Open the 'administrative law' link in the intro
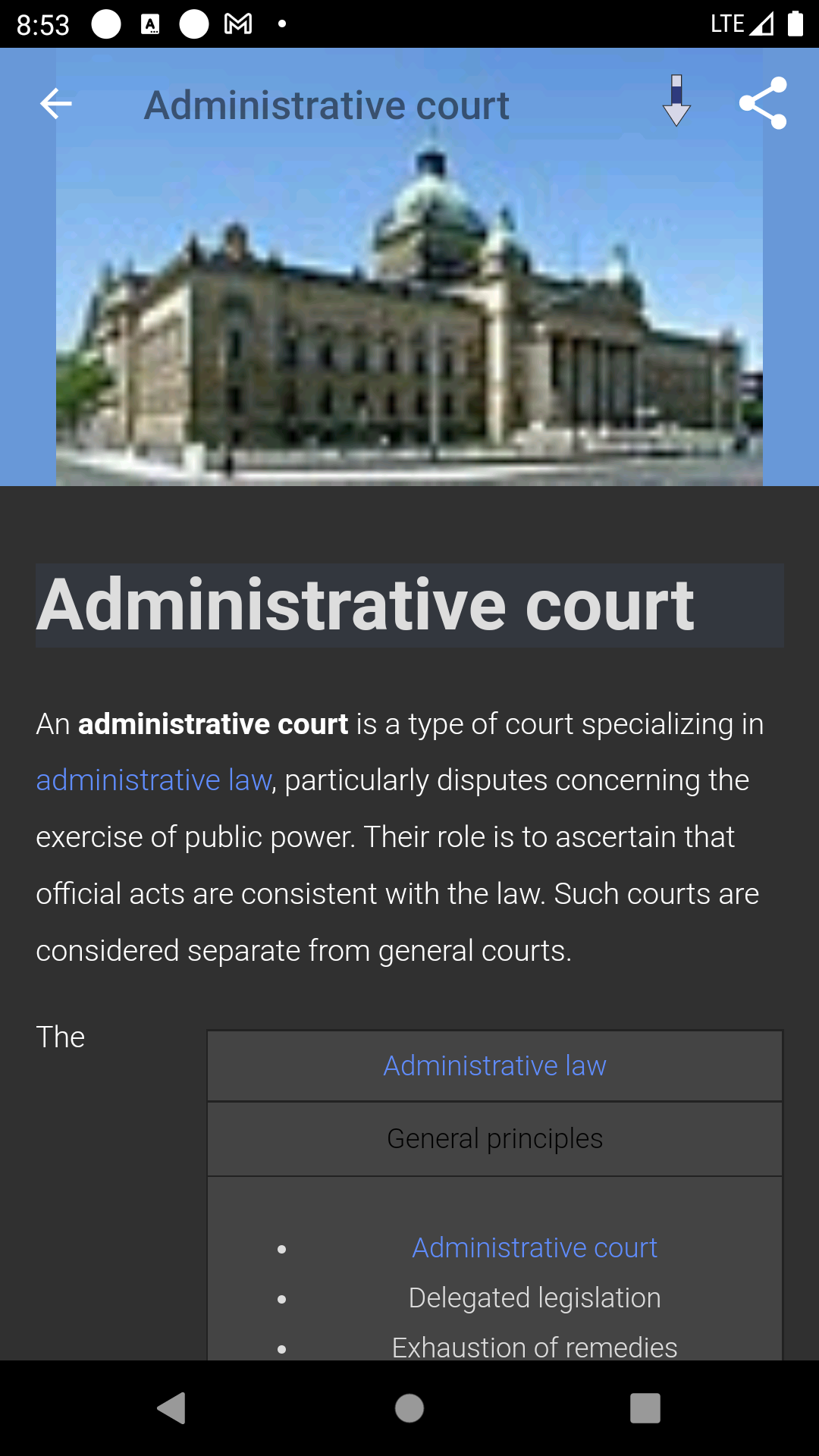The height and width of the screenshot is (1456, 819). pos(153,780)
